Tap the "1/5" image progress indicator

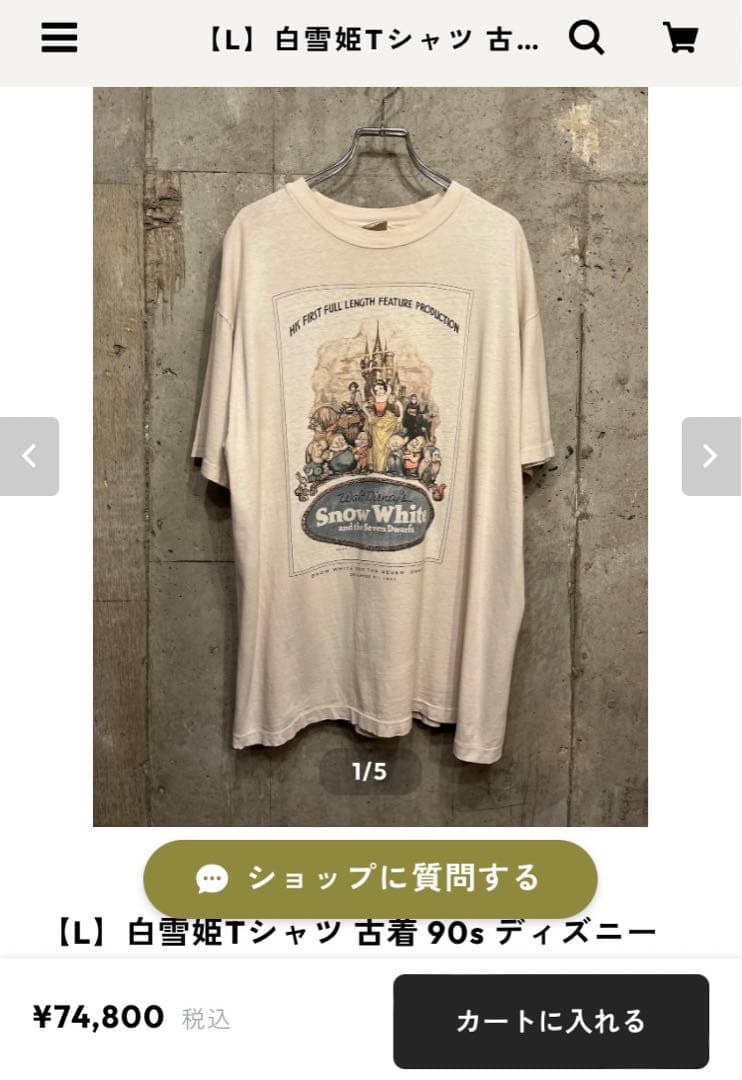pyautogui.click(x=371, y=769)
